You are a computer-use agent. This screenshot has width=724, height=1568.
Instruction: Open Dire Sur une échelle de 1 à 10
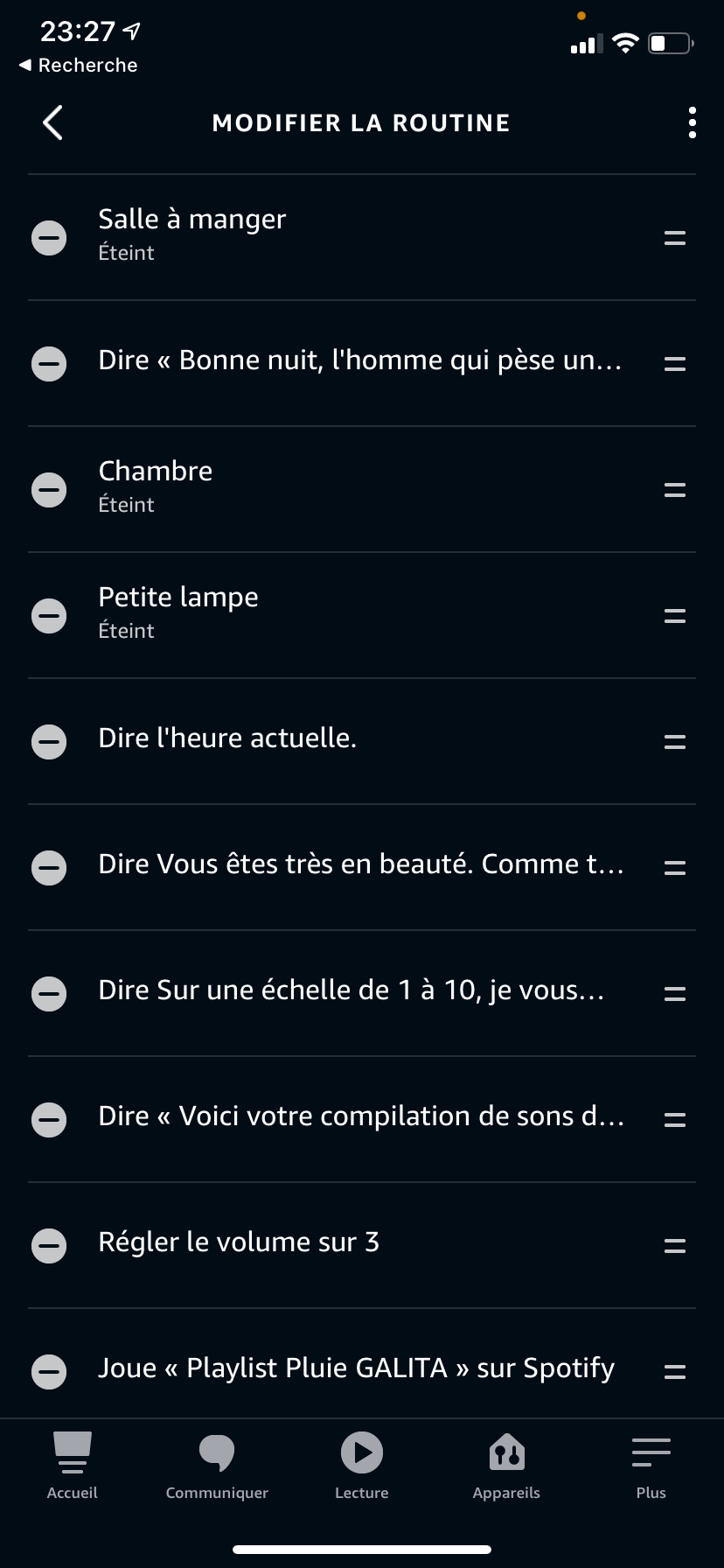362,993
